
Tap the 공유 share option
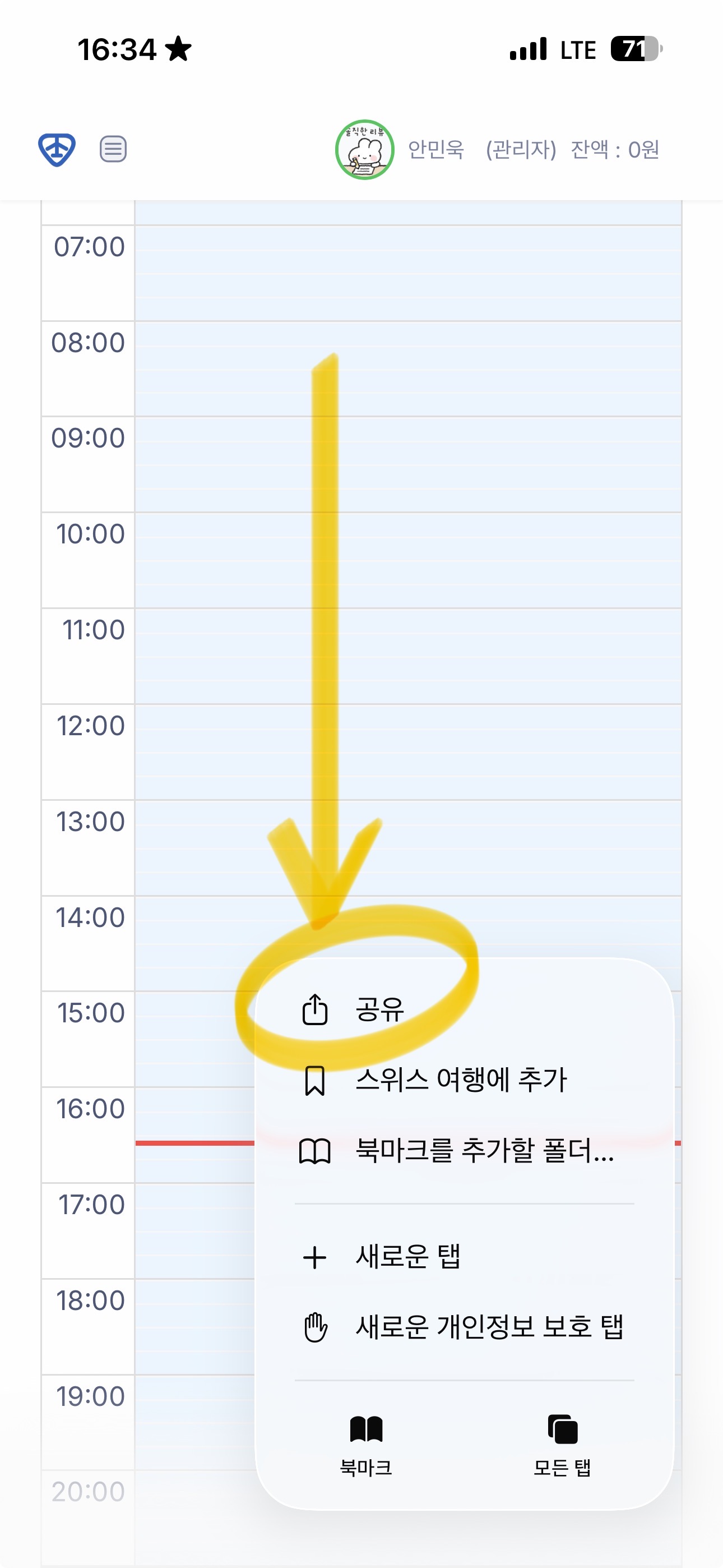coord(380,1011)
